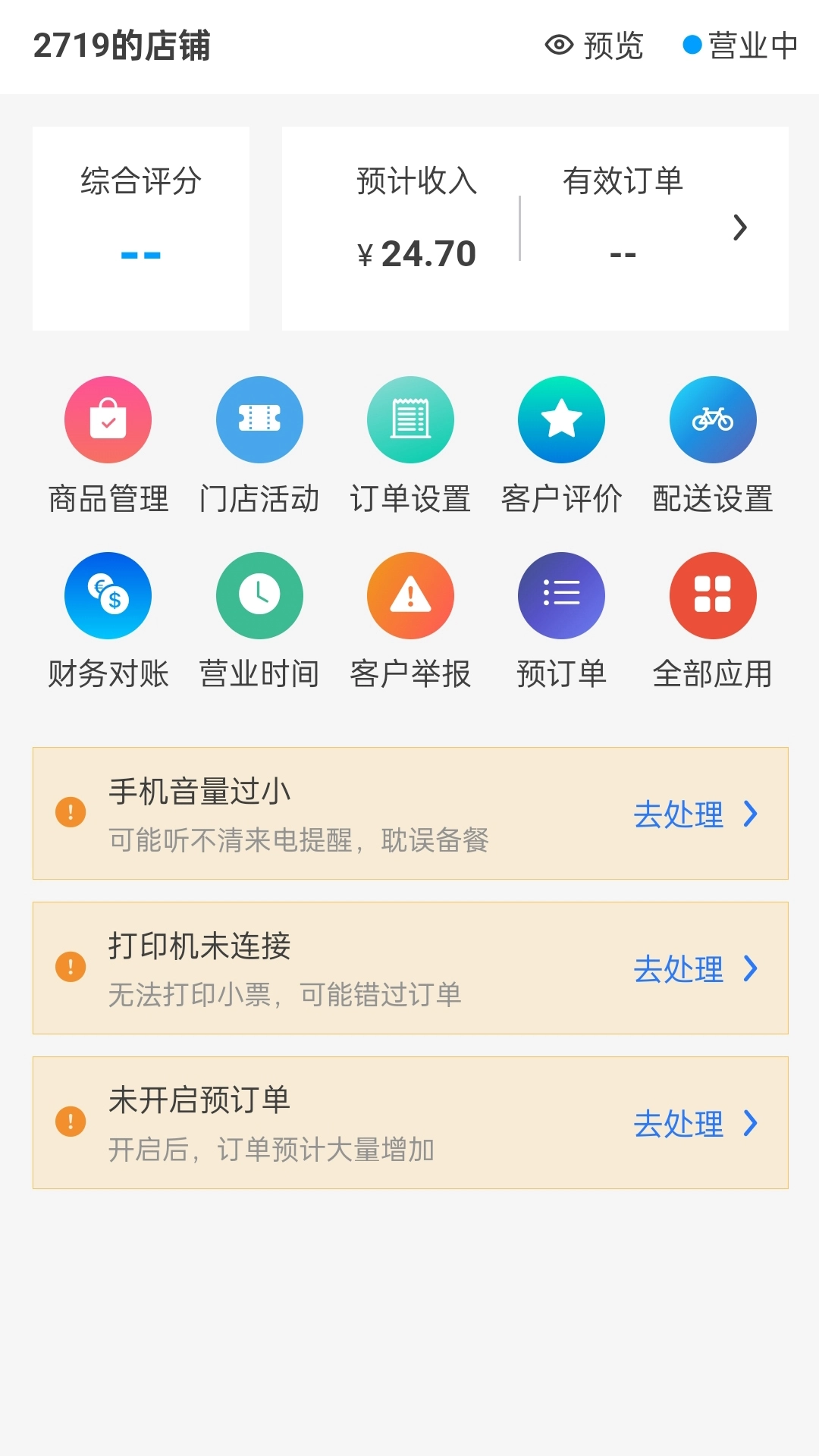The image size is (819, 1456).
Task: Open the 综合评分 rating card
Action: (141, 228)
